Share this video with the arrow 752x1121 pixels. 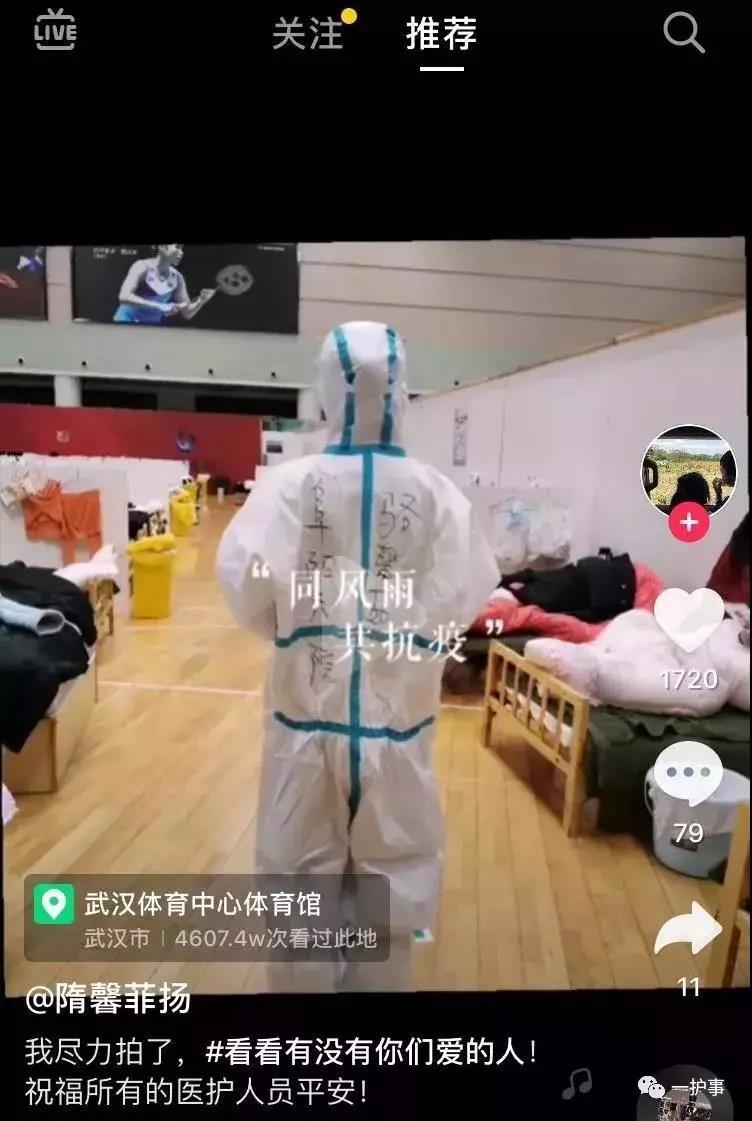[x=688, y=929]
